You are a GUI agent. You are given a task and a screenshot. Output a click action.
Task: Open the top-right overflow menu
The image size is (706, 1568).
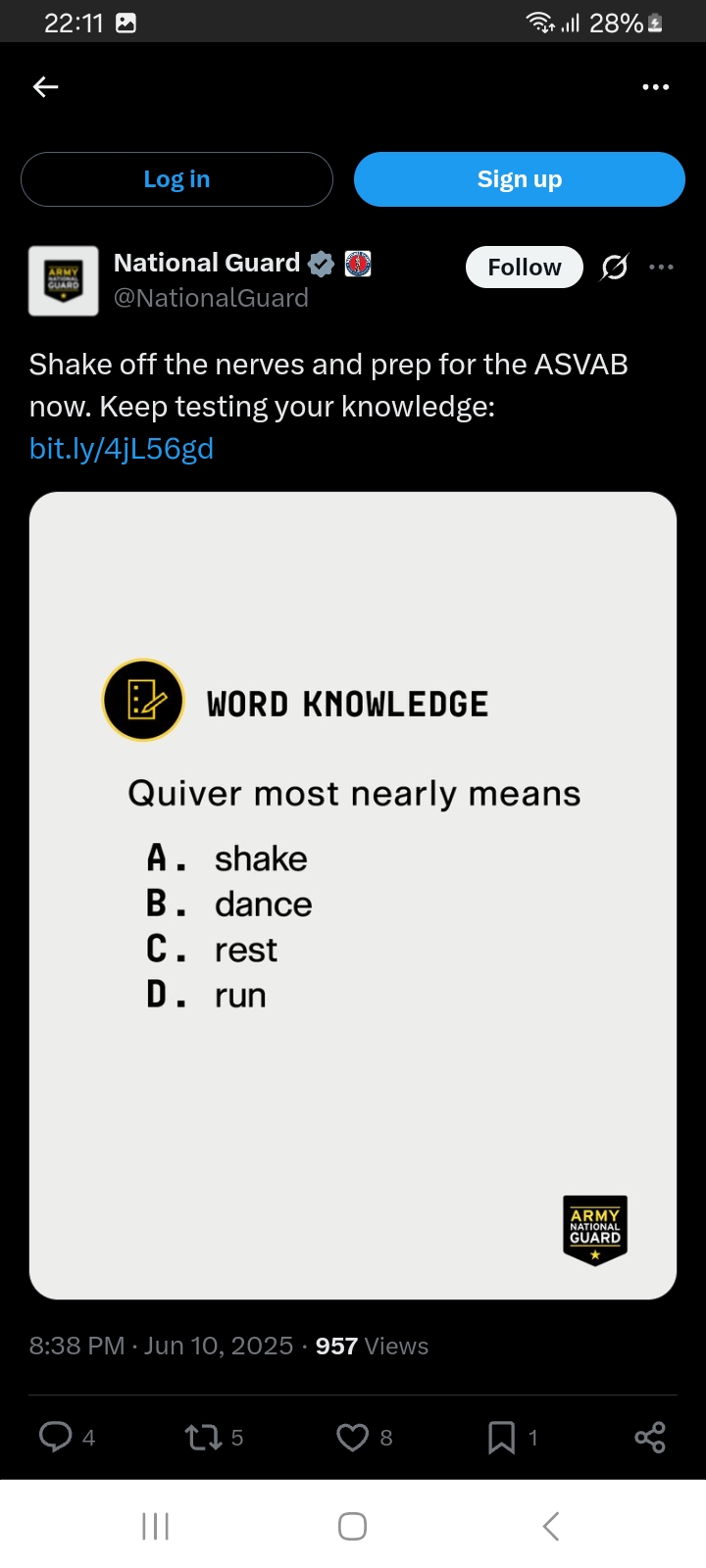click(x=655, y=87)
